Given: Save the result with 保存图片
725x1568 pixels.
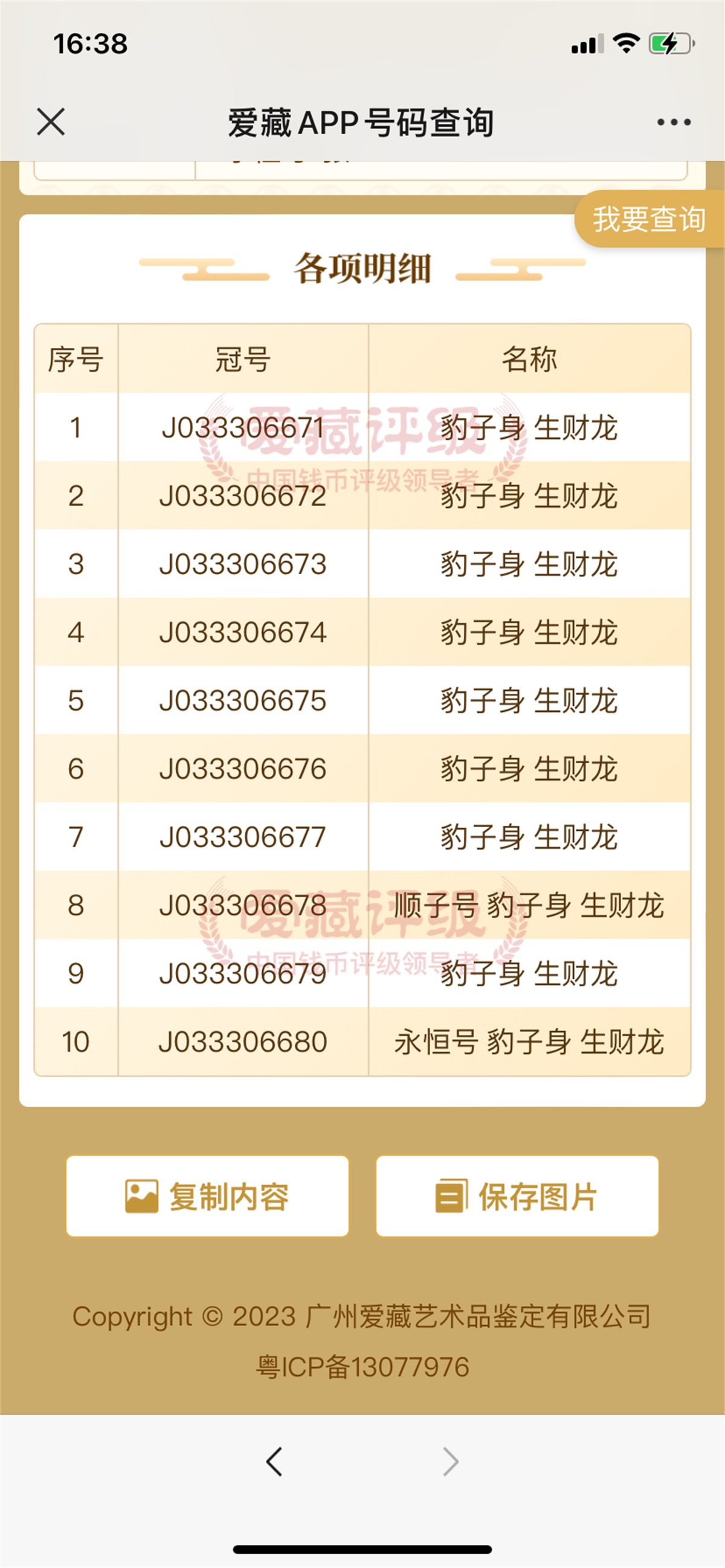Looking at the screenshot, I should (x=517, y=1196).
